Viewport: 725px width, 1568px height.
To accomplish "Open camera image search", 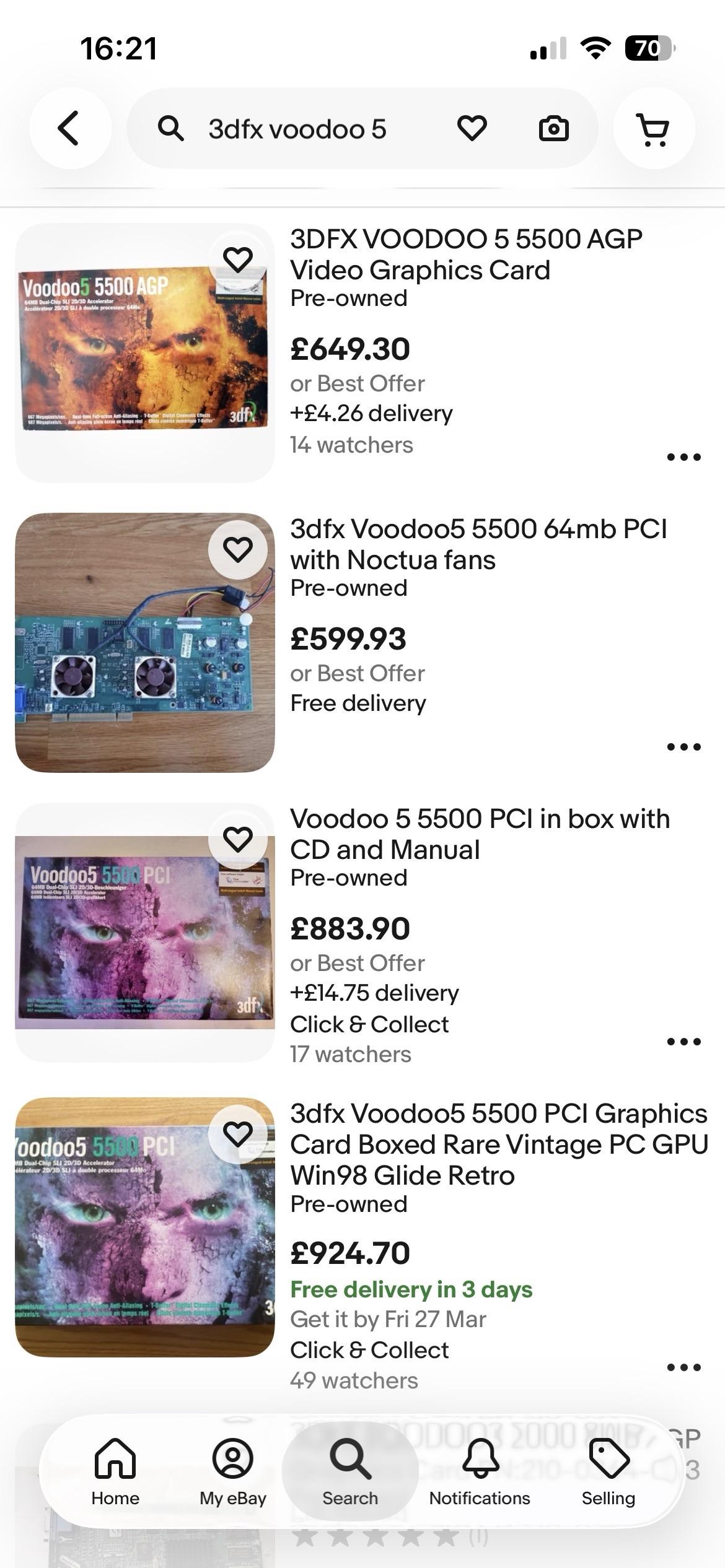I will [x=553, y=129].
